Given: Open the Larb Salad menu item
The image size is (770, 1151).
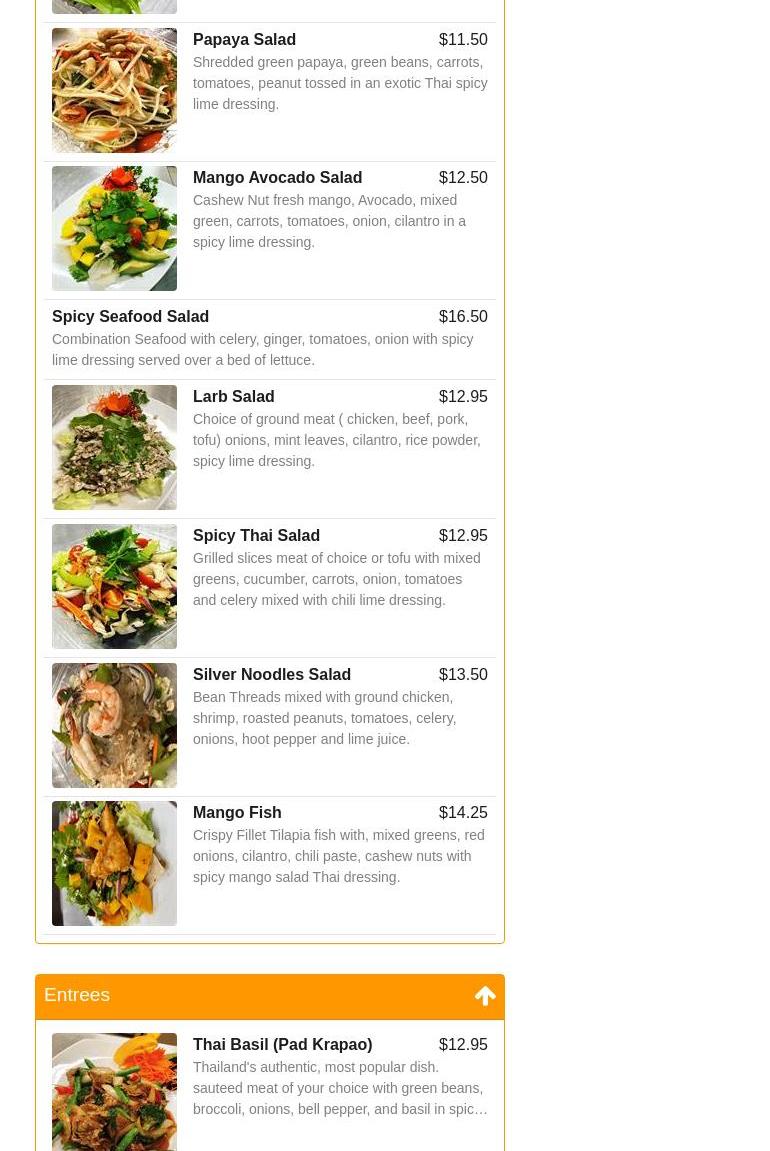Looking at the screenshot, I should (233, 397).
